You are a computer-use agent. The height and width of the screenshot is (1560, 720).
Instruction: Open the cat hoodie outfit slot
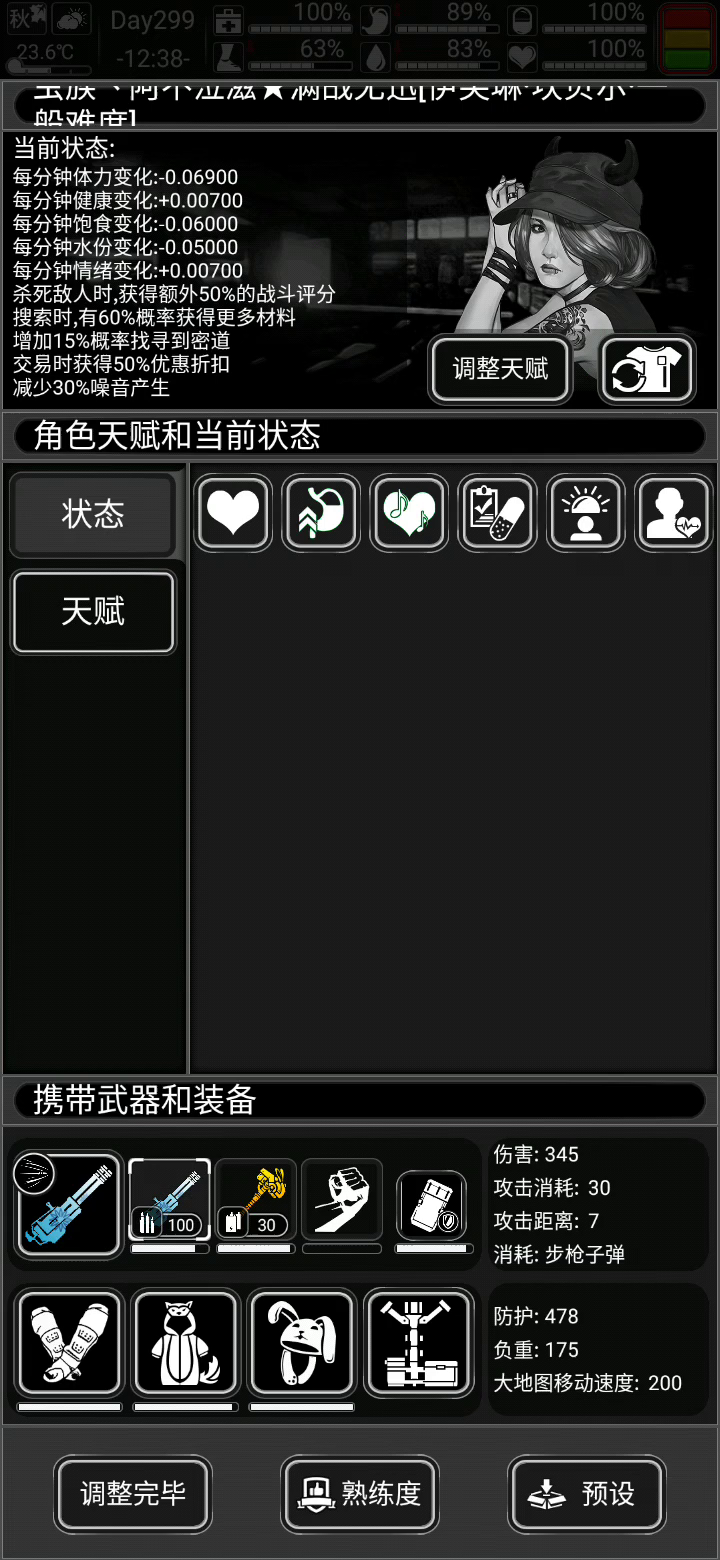pyautogui.click(x=186, y=1343)
